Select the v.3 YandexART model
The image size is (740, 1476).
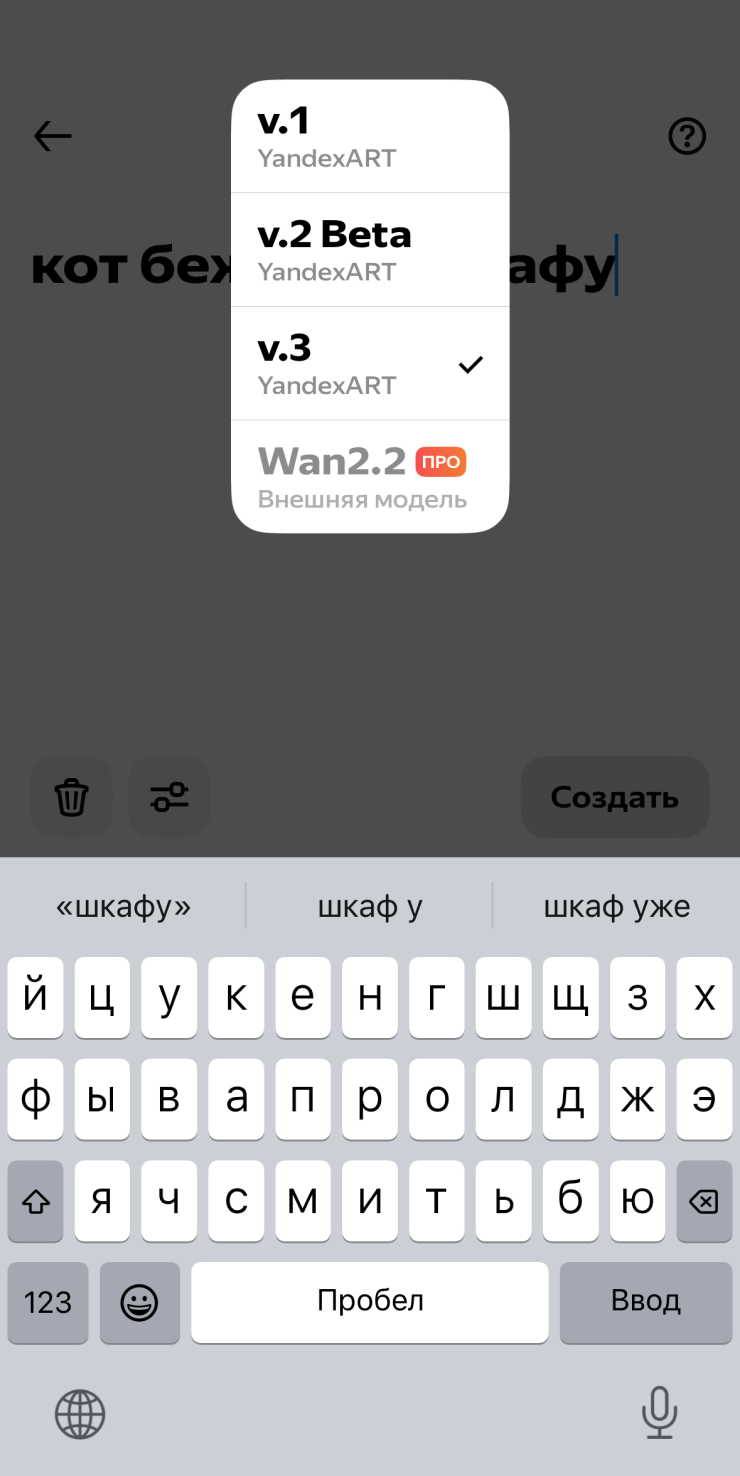pyautogui.click(x=369, y=364)
